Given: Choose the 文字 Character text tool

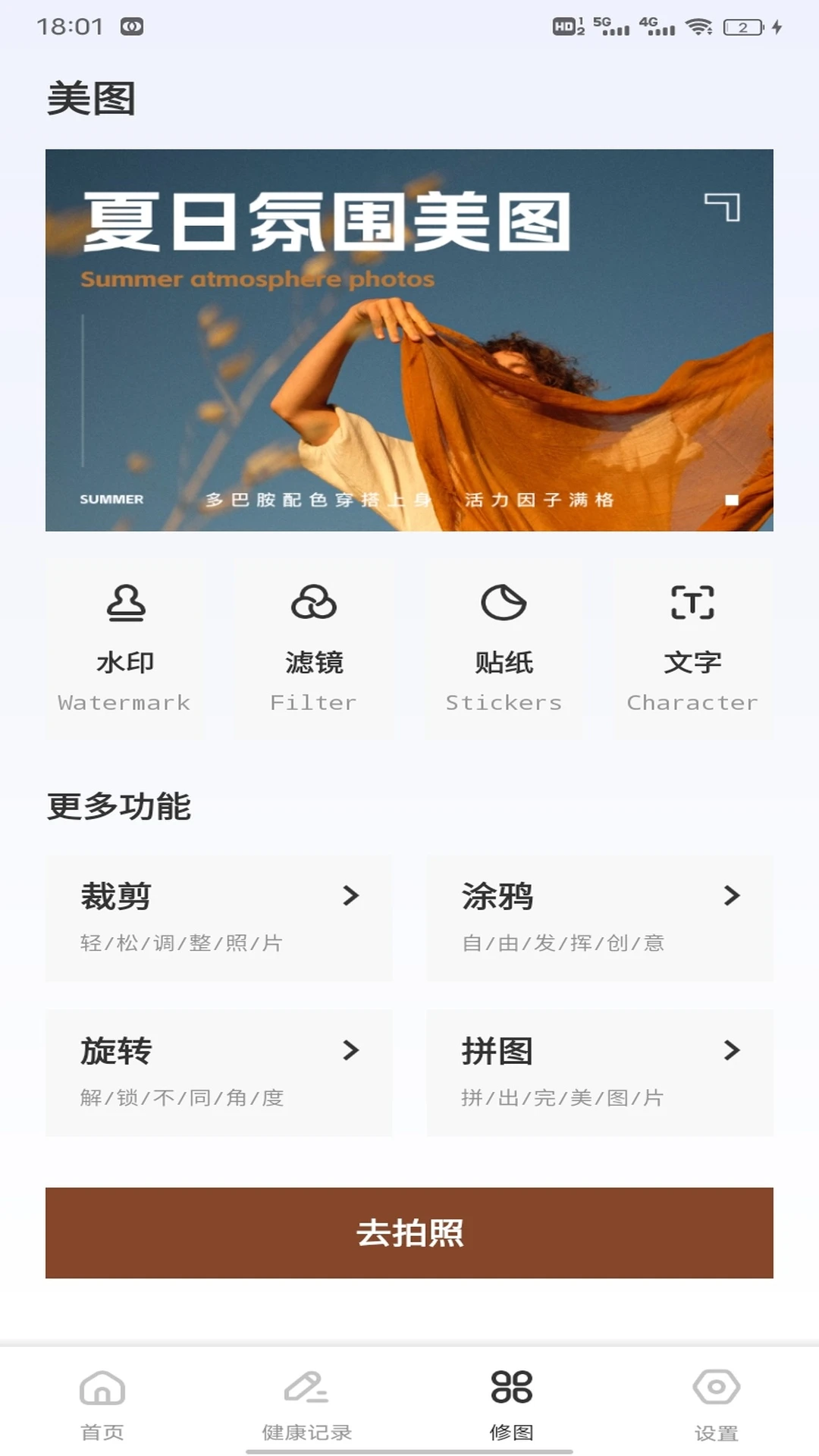Looking at the screenshot, I should point(692,648).
